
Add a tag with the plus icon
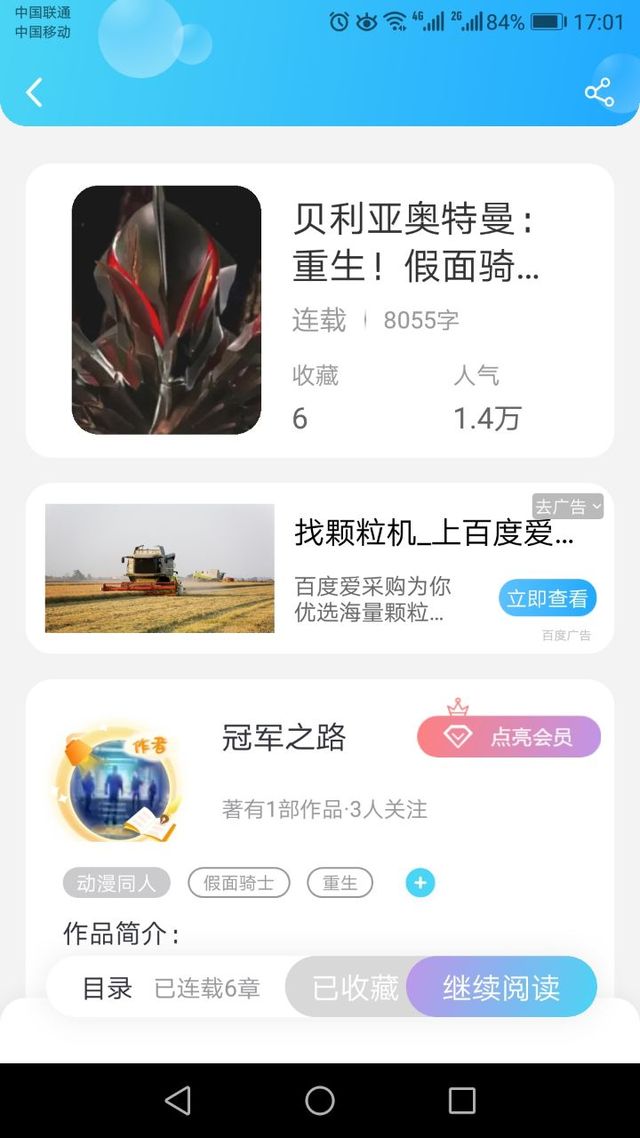420,883
